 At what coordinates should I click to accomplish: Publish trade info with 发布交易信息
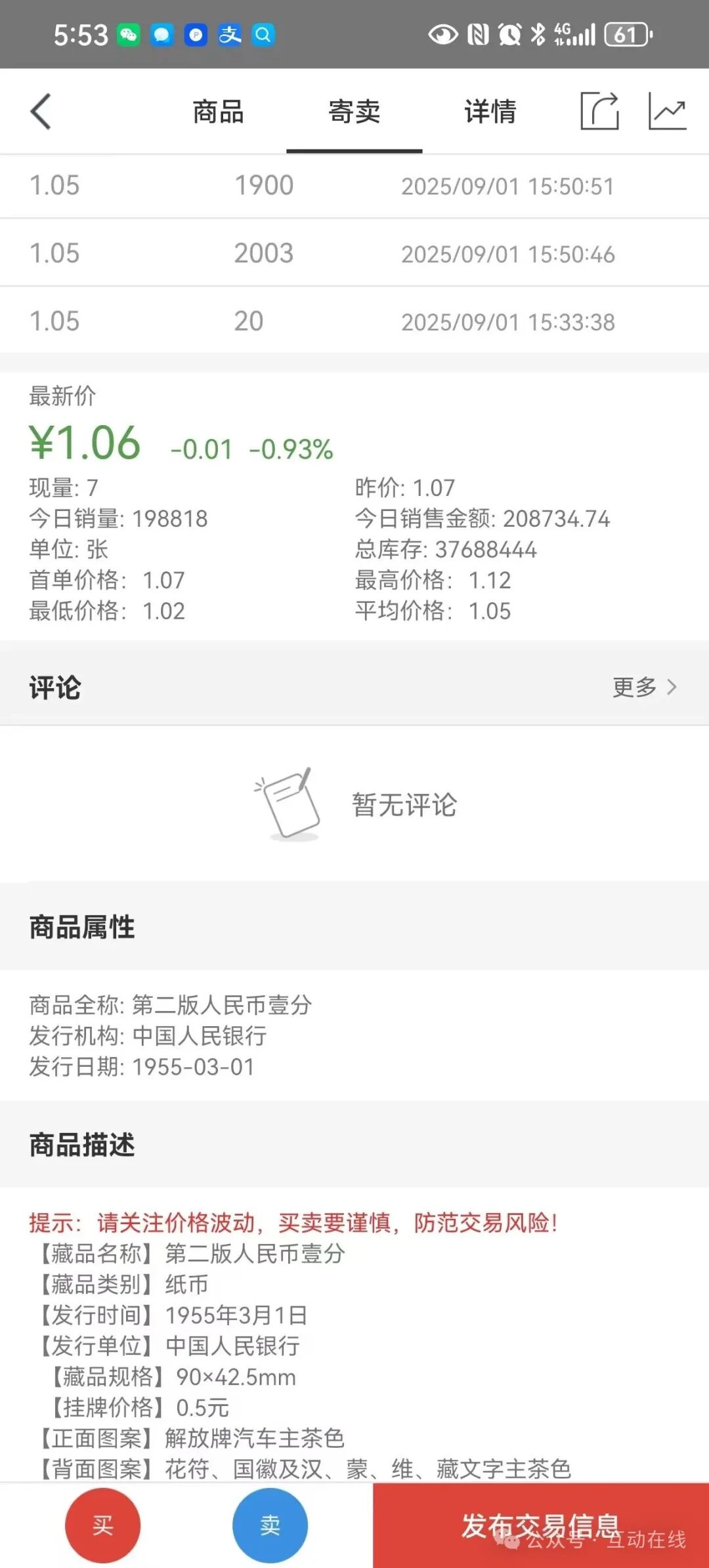541,1525
